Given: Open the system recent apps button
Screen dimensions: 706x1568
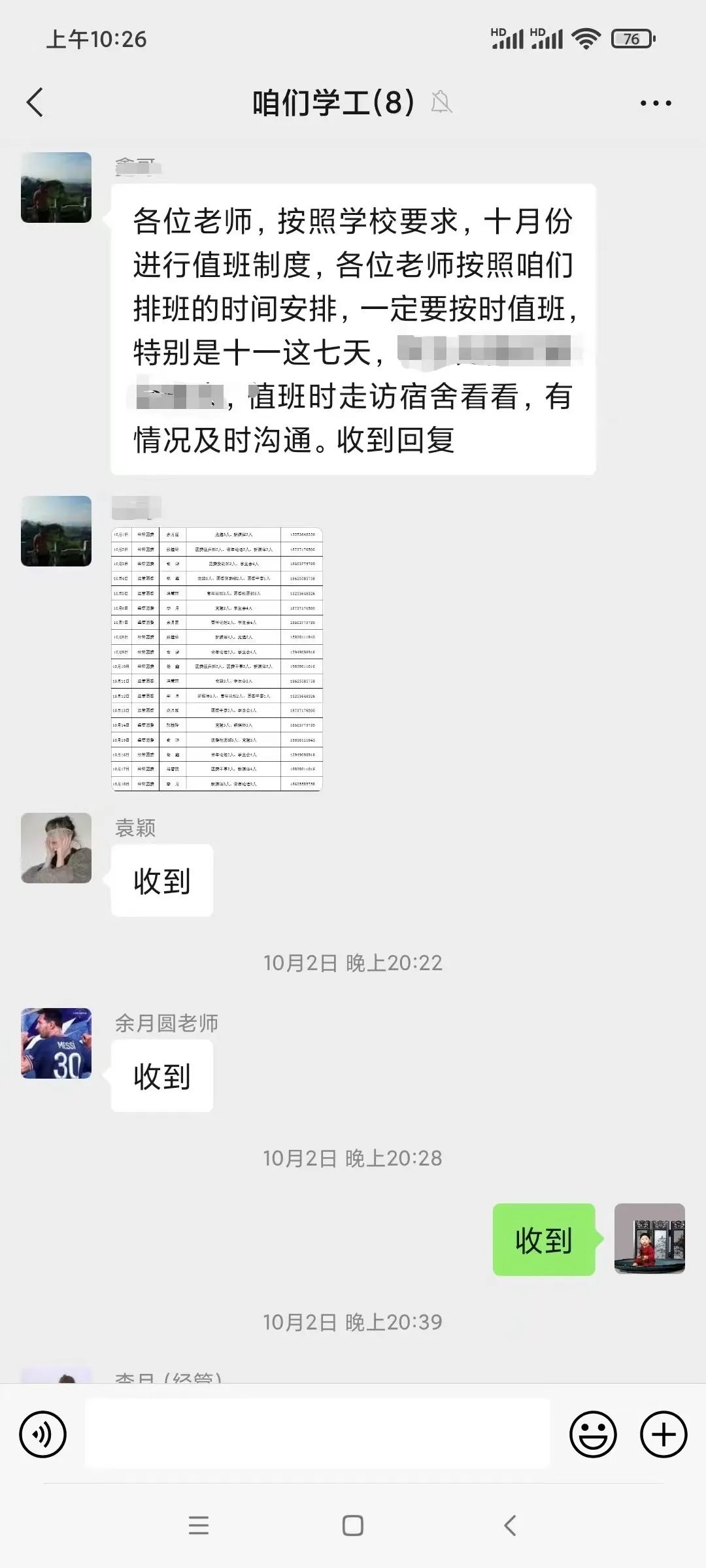Looking at the screenshot, I should coord(199,1525).
